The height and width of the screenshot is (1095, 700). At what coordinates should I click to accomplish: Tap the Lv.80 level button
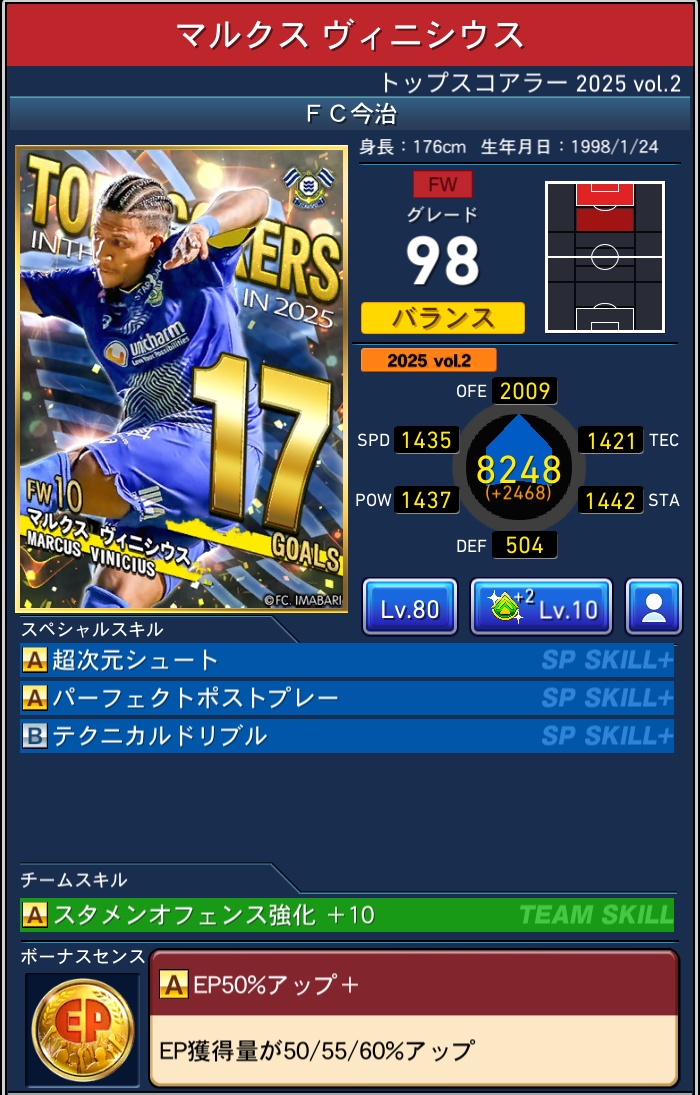point(410,607)
